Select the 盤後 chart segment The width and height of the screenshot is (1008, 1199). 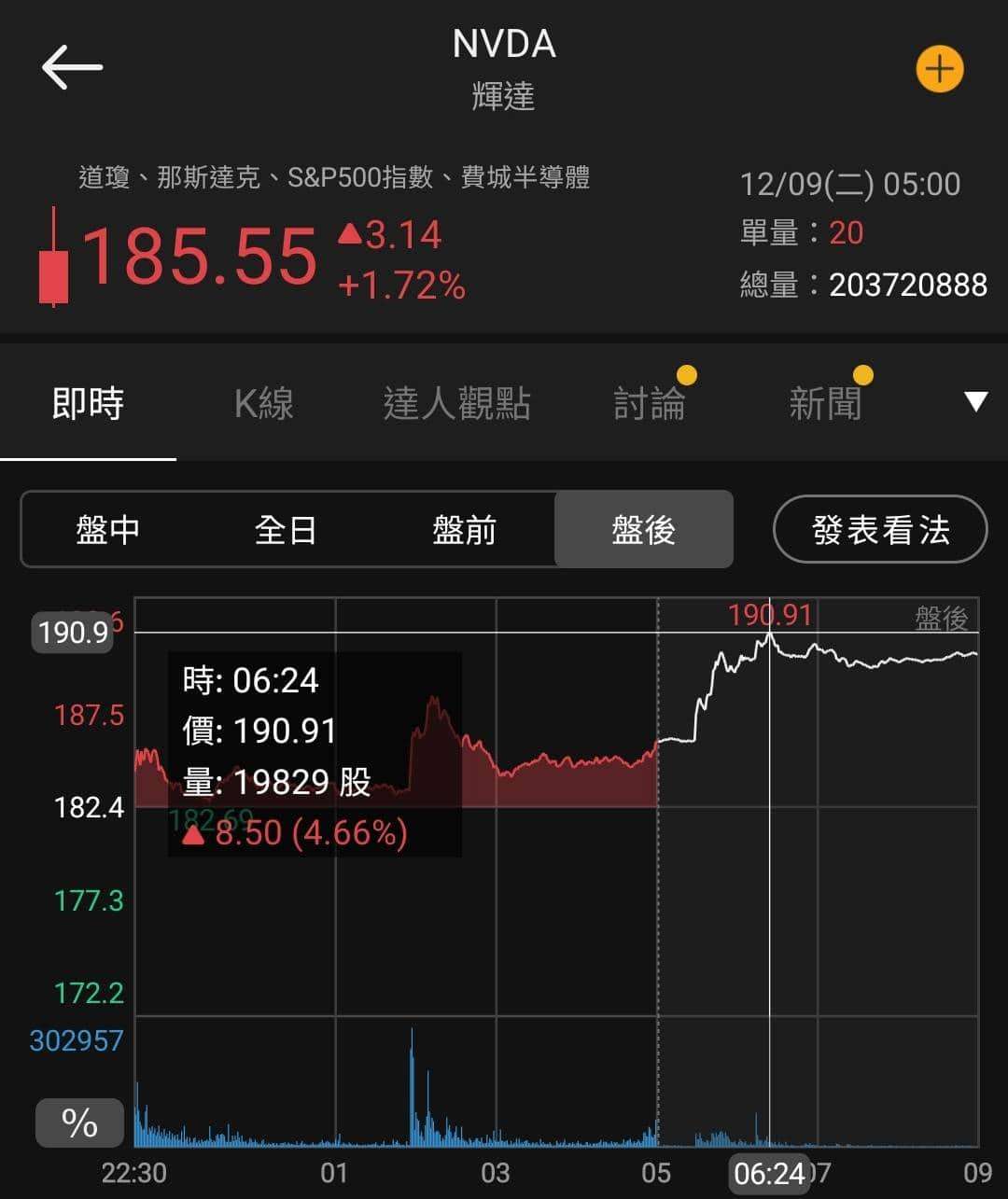pos(643,530)
